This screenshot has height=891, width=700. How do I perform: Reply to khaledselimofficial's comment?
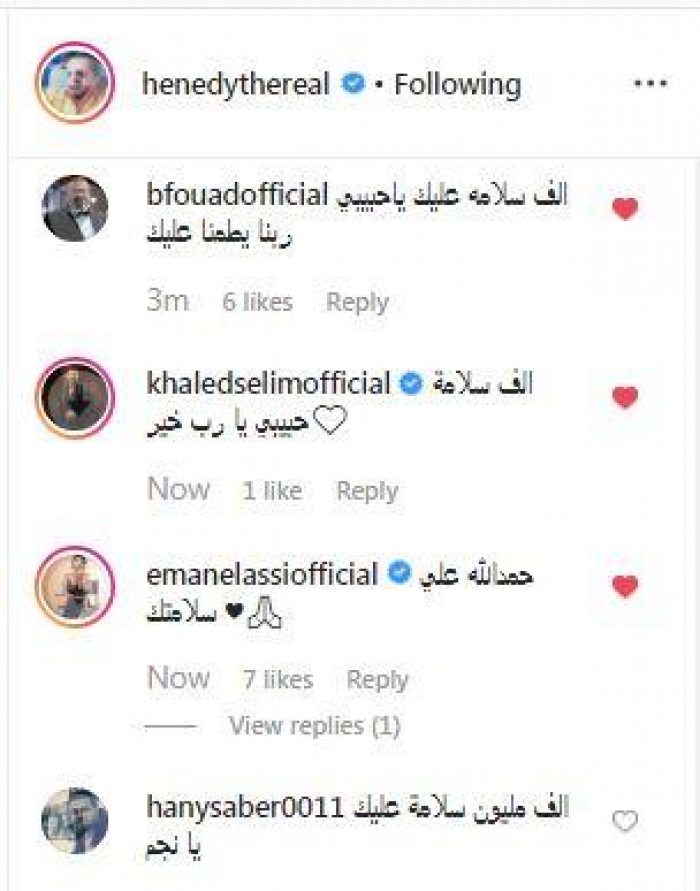click(x=367, y=491)
